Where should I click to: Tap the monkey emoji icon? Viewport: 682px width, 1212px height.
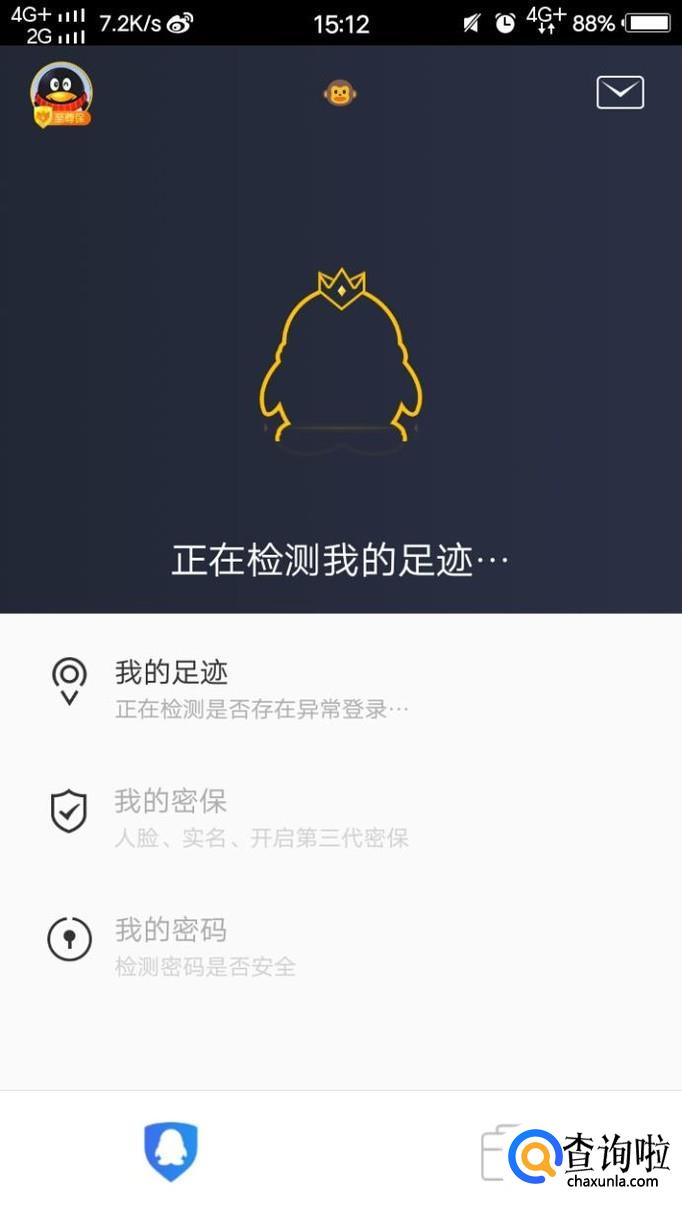[340, 94]
